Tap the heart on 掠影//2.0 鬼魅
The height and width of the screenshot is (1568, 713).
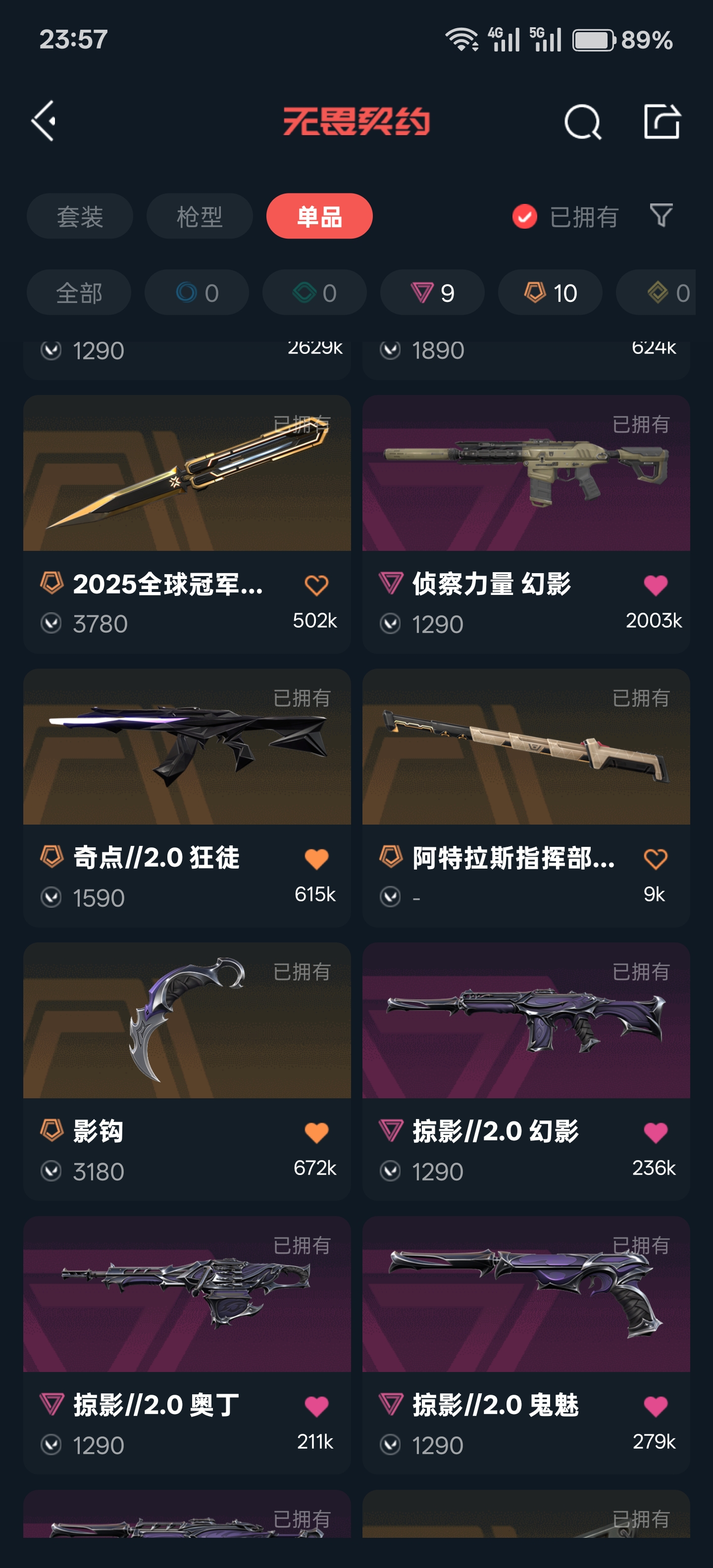pos(655,1406)
